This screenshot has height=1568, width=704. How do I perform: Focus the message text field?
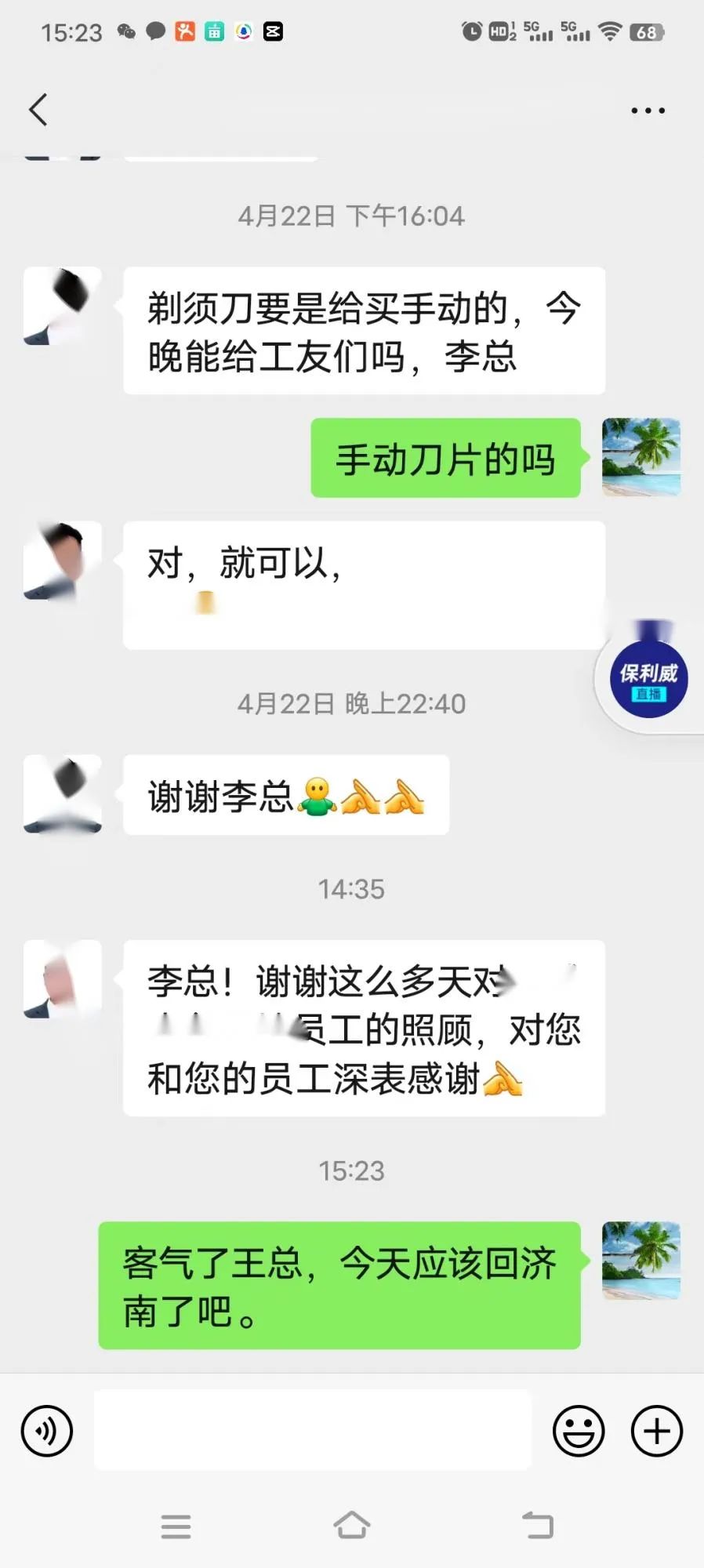click(x=312, y=1430)
